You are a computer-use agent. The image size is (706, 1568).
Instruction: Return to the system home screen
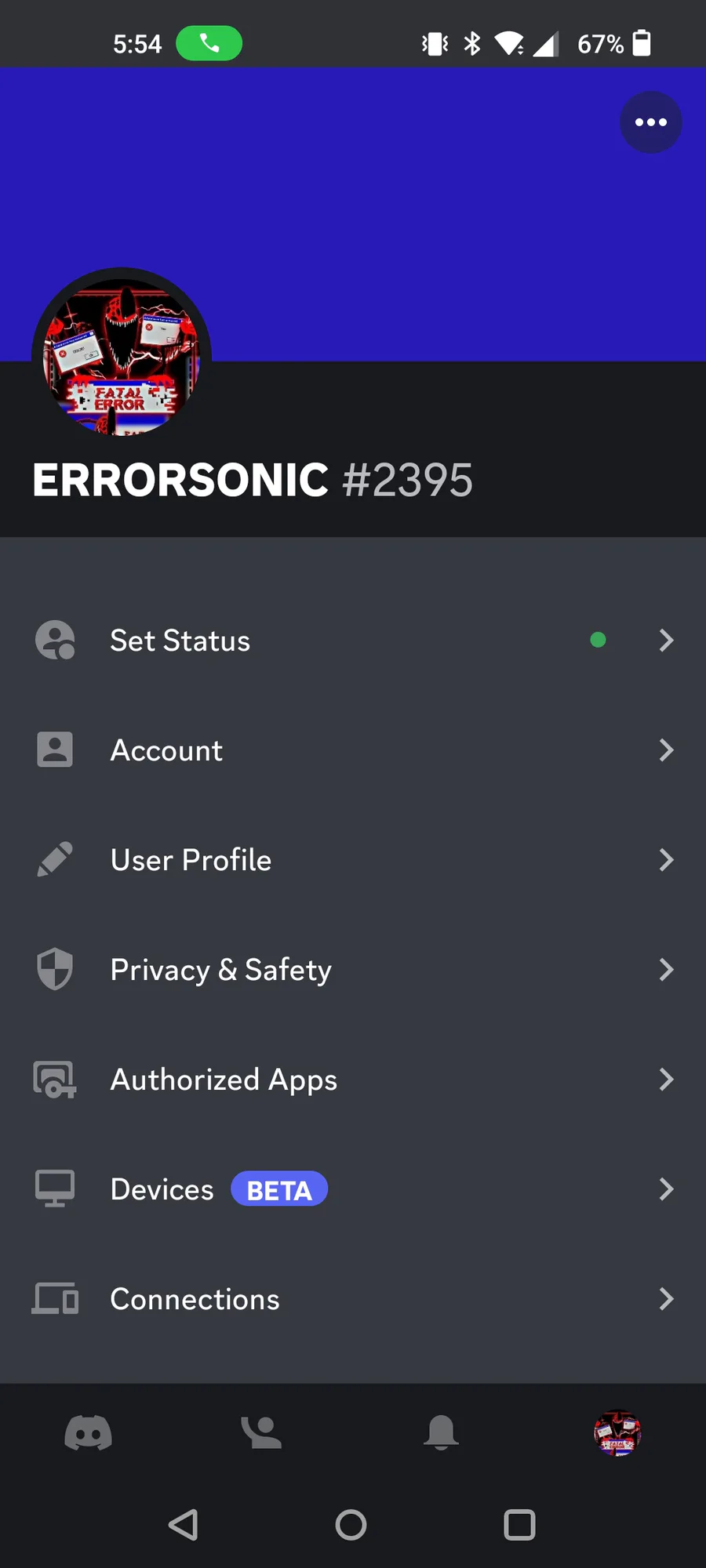coord(351,1525)
